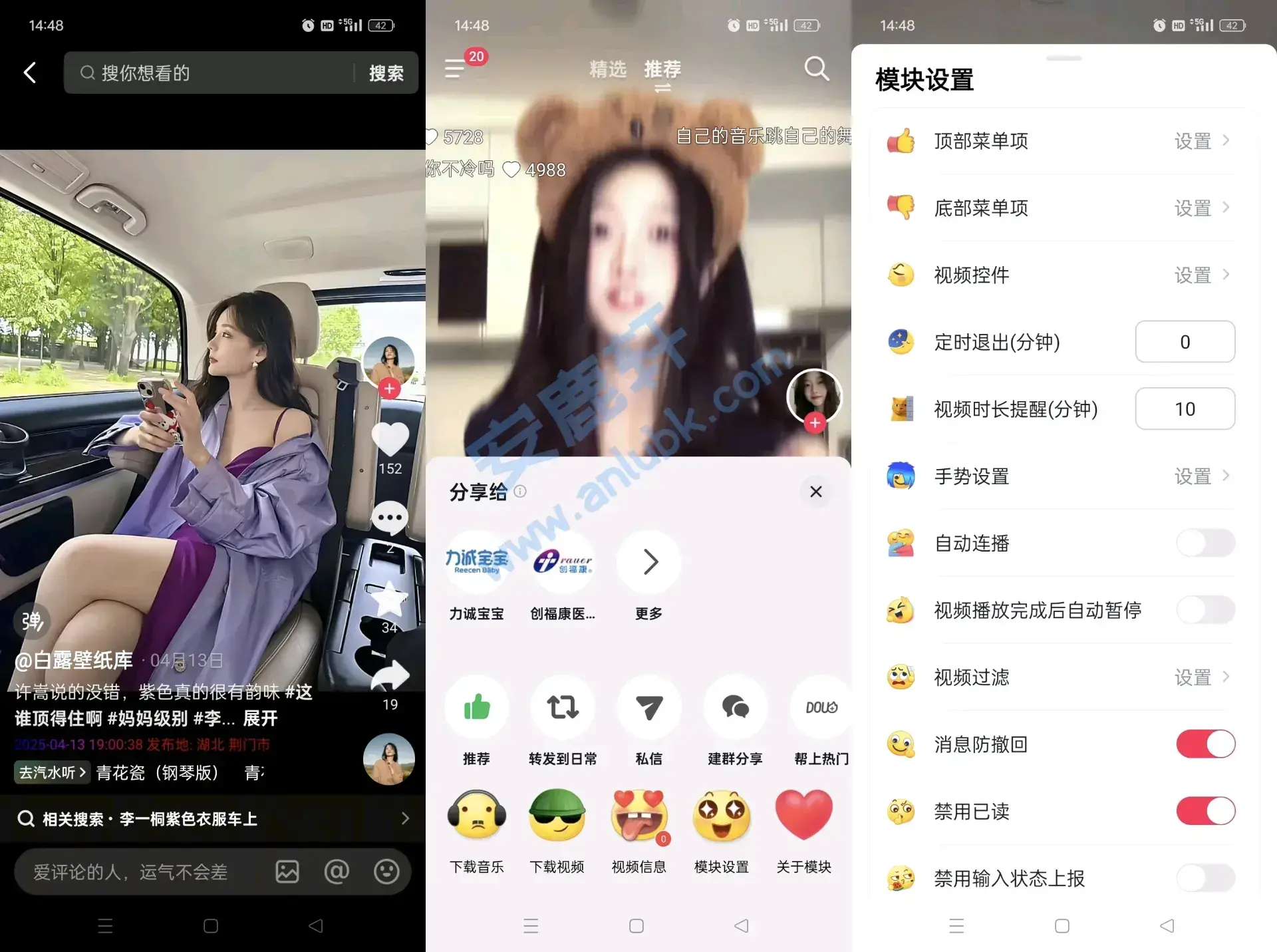Image resolution: width=1277 pixels, height=952 pixels.
Task: Show 更多 share contacts
Action: click(649, 563)
